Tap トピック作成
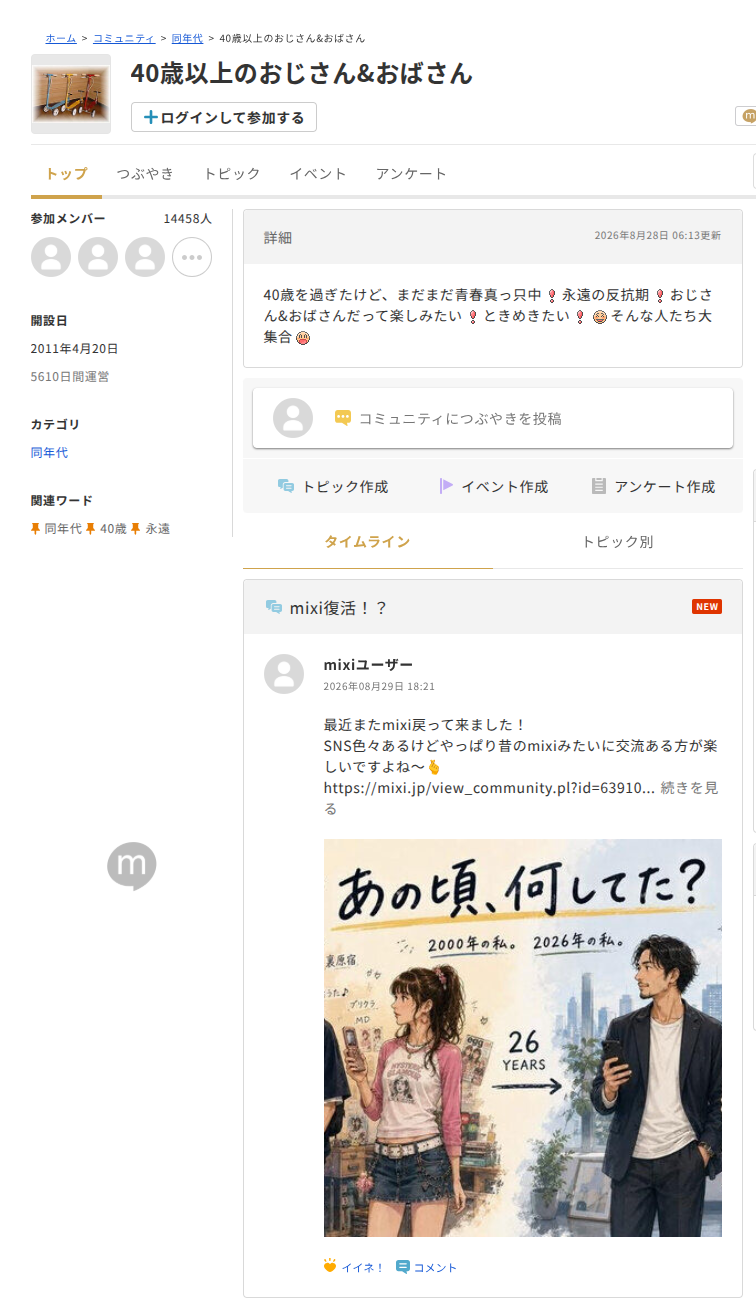Screen dimensions: 756x1303 pos(333,487)
